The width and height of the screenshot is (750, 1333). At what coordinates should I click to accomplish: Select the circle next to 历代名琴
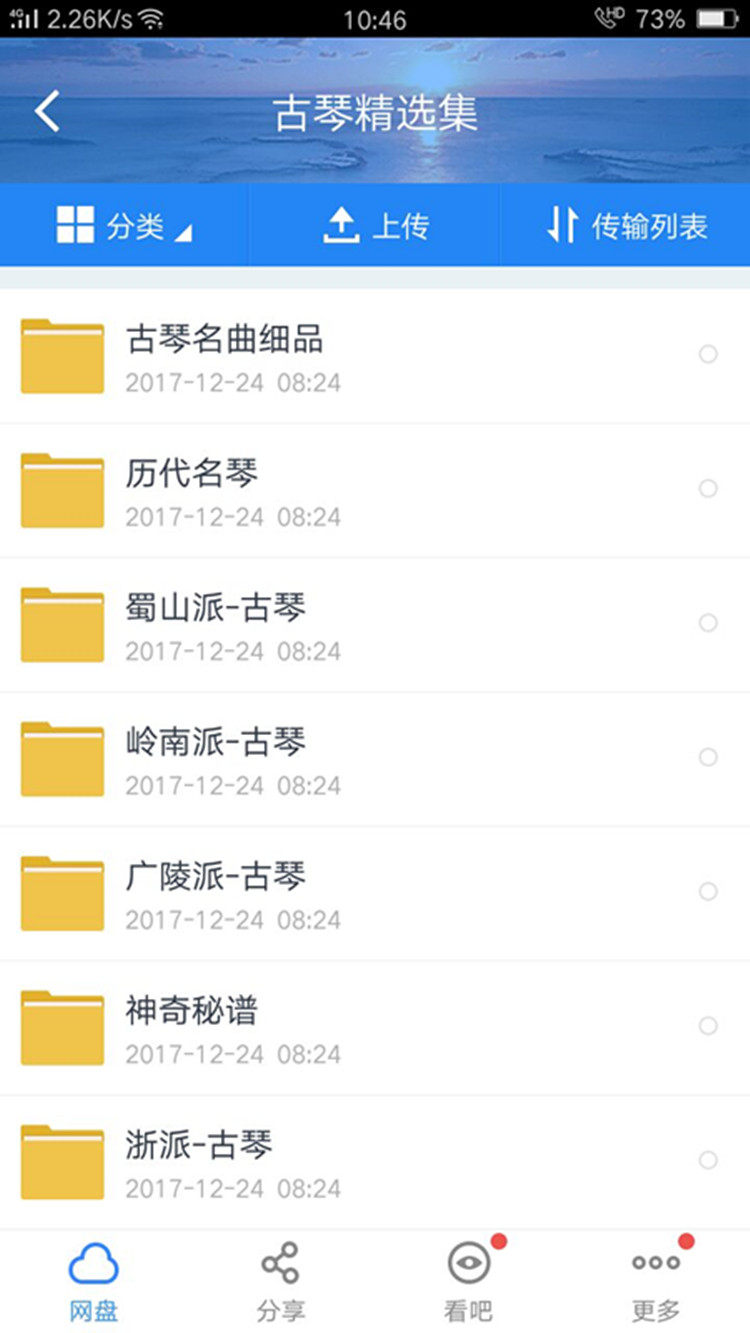coord(708,488)
